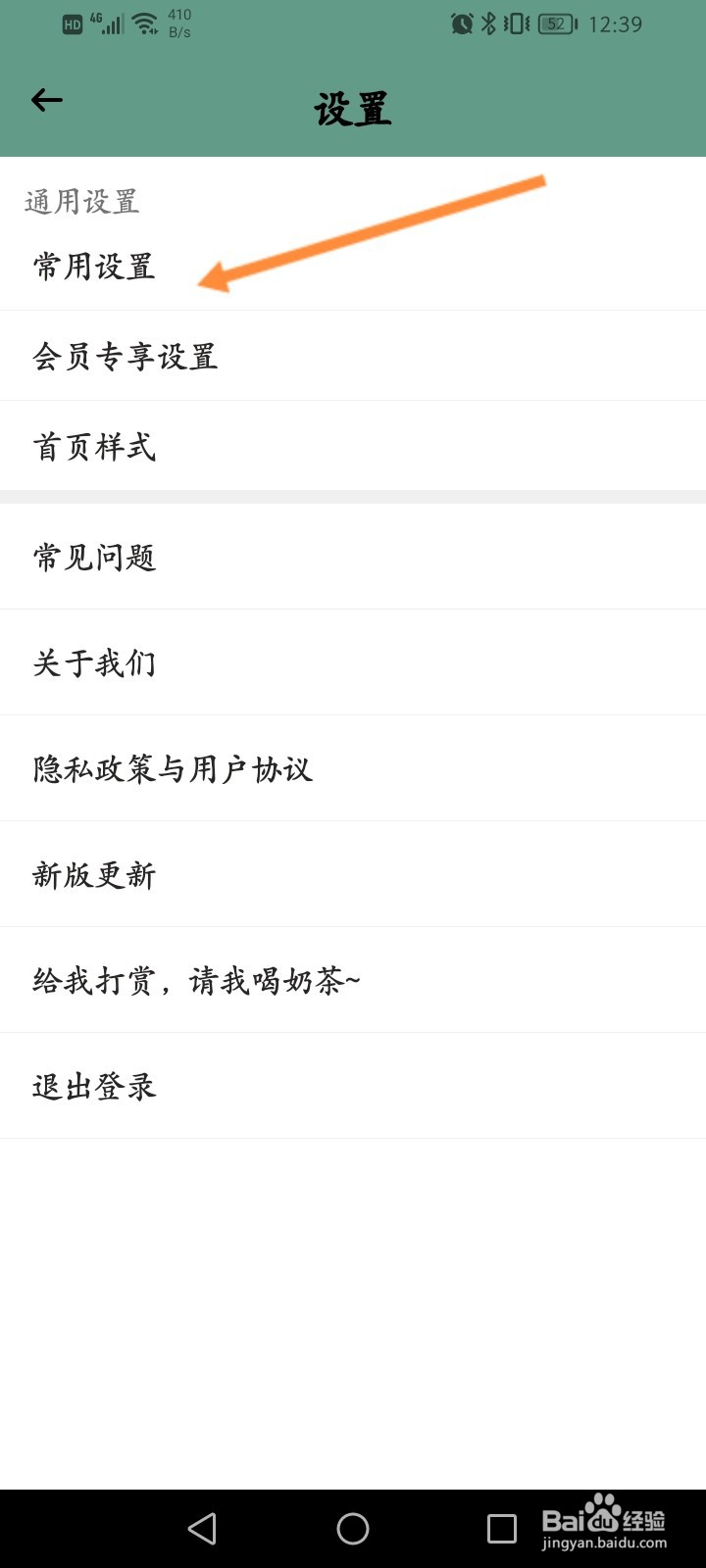Tap 退出登录 to log out
Image resolution: width=706 pixels, height=1568 pixels.
click(93, 1086)
